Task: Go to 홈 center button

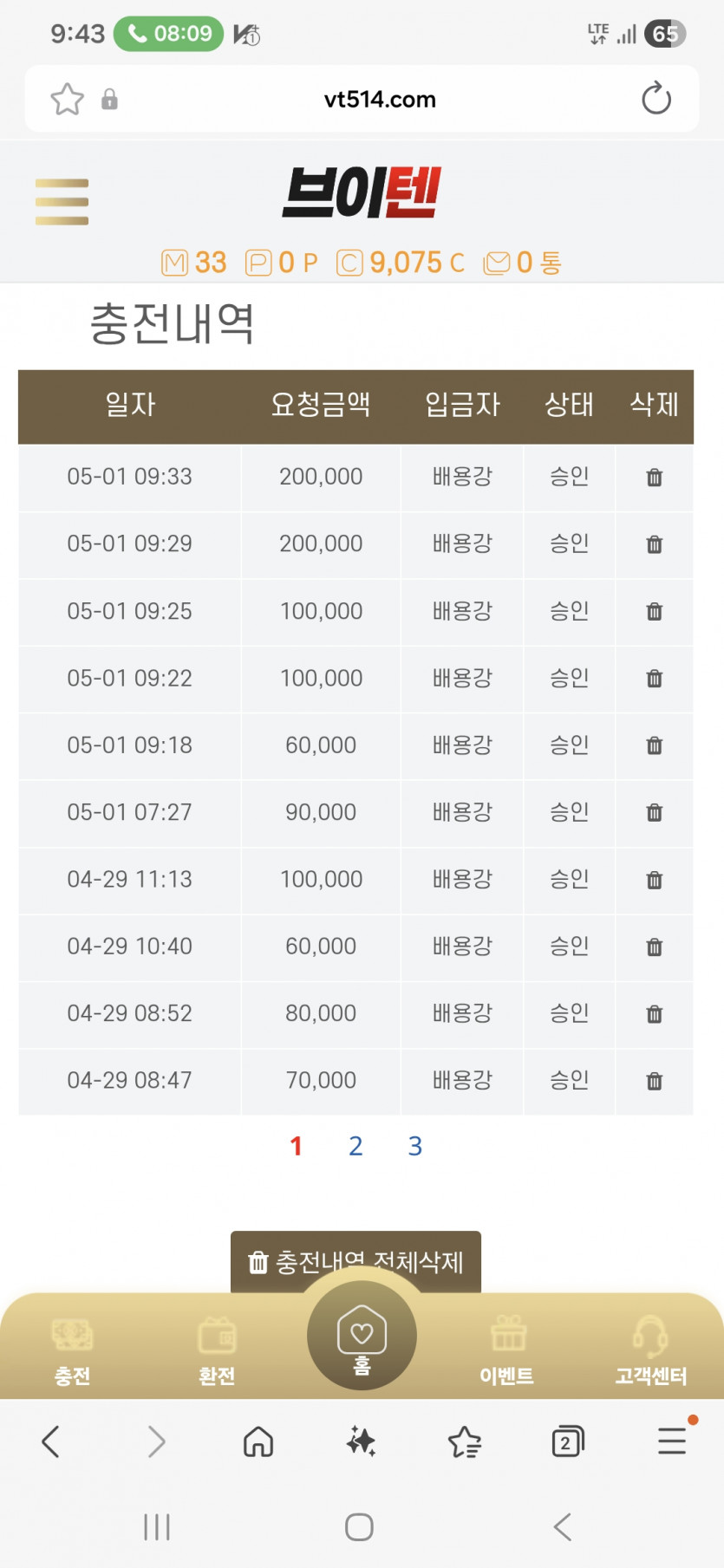Action: coord(362,1336)
